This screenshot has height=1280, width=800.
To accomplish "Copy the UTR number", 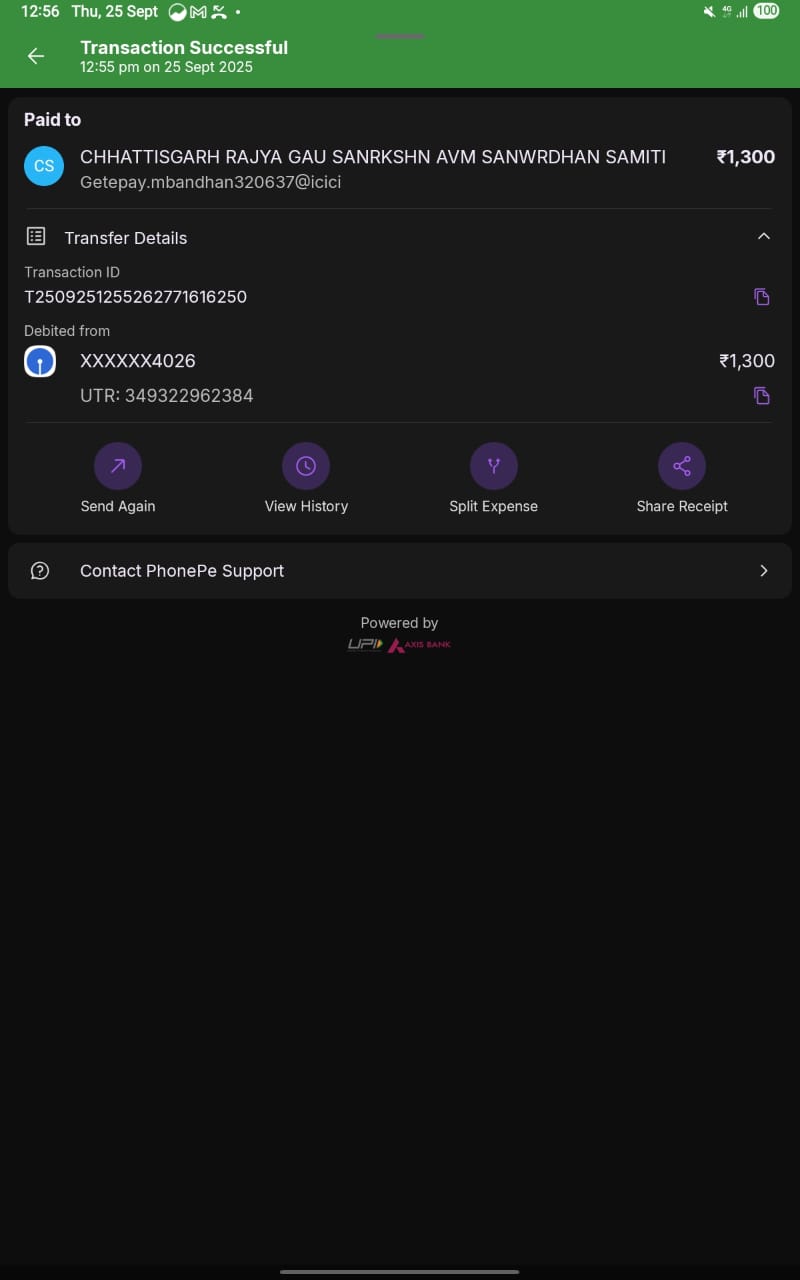I will tap(761, 396).
